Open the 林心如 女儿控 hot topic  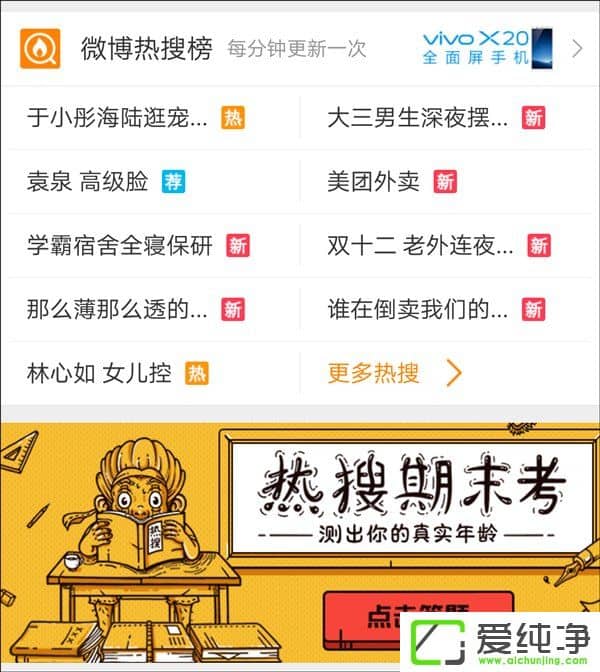99,374
